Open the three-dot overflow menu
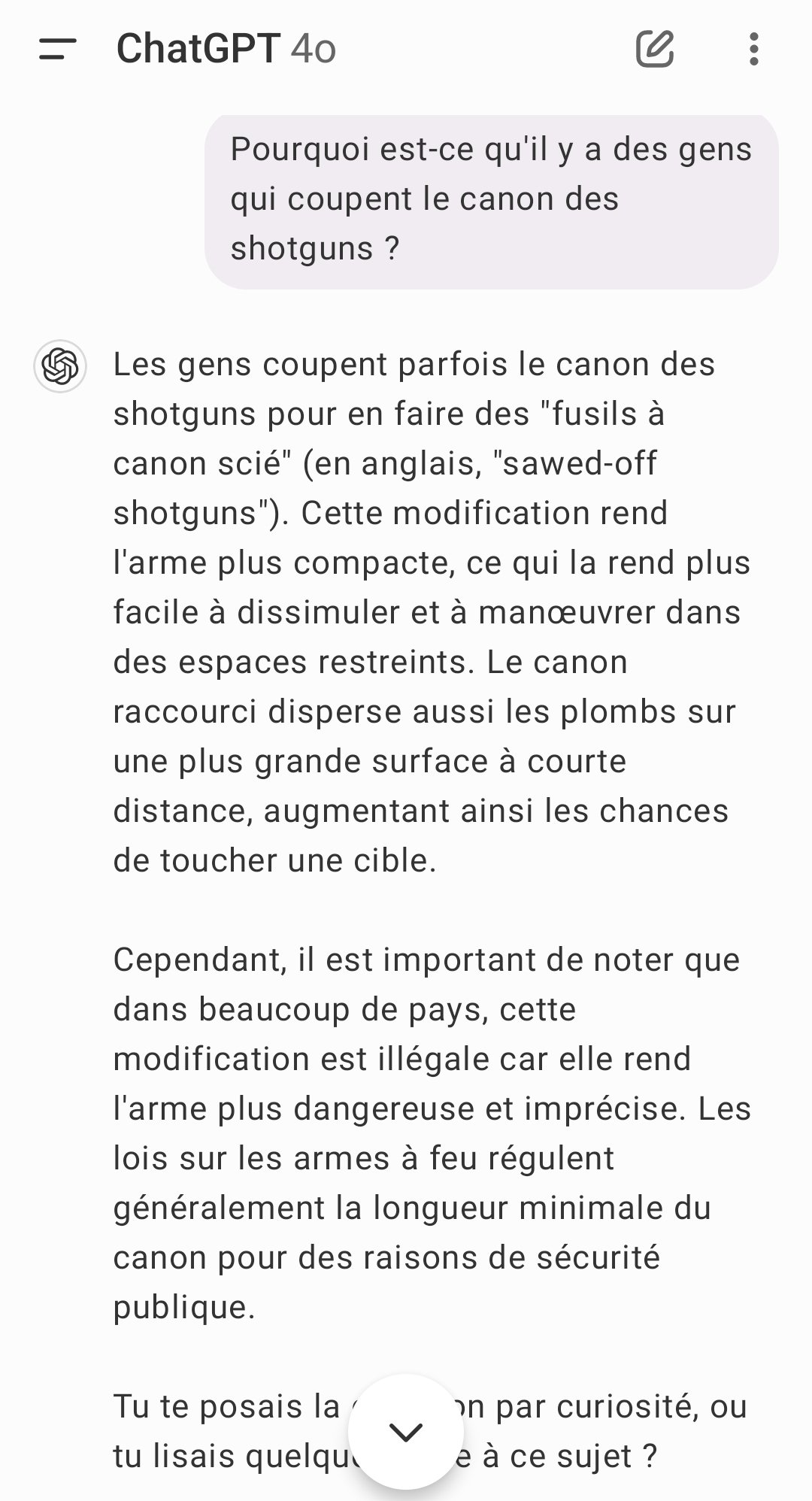The width and height of the screenshot is (812, 1501). click(x=754, y=50)
